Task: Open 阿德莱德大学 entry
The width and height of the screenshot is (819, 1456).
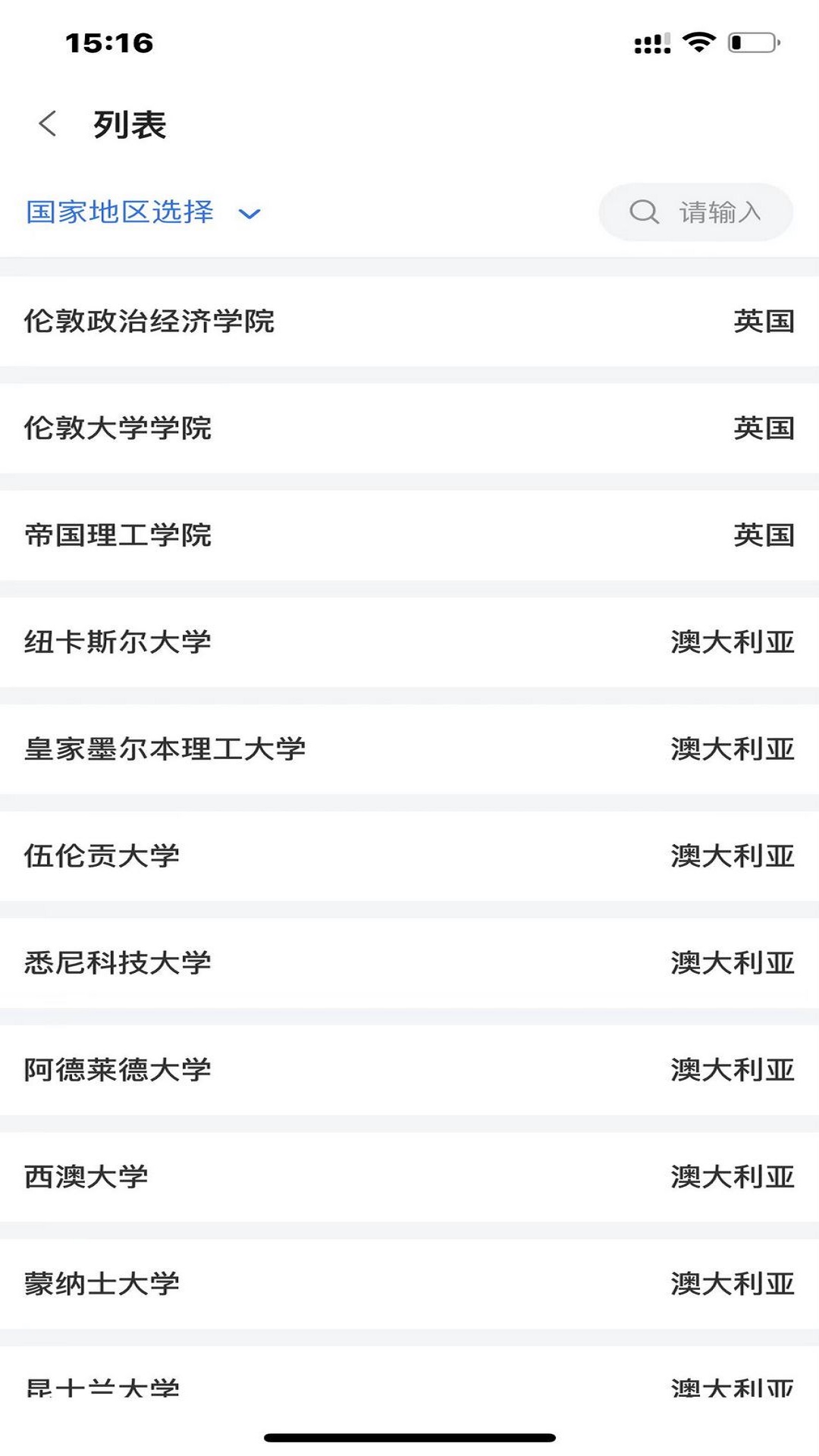Action: pyautogui.click(x=409, y=1070)
